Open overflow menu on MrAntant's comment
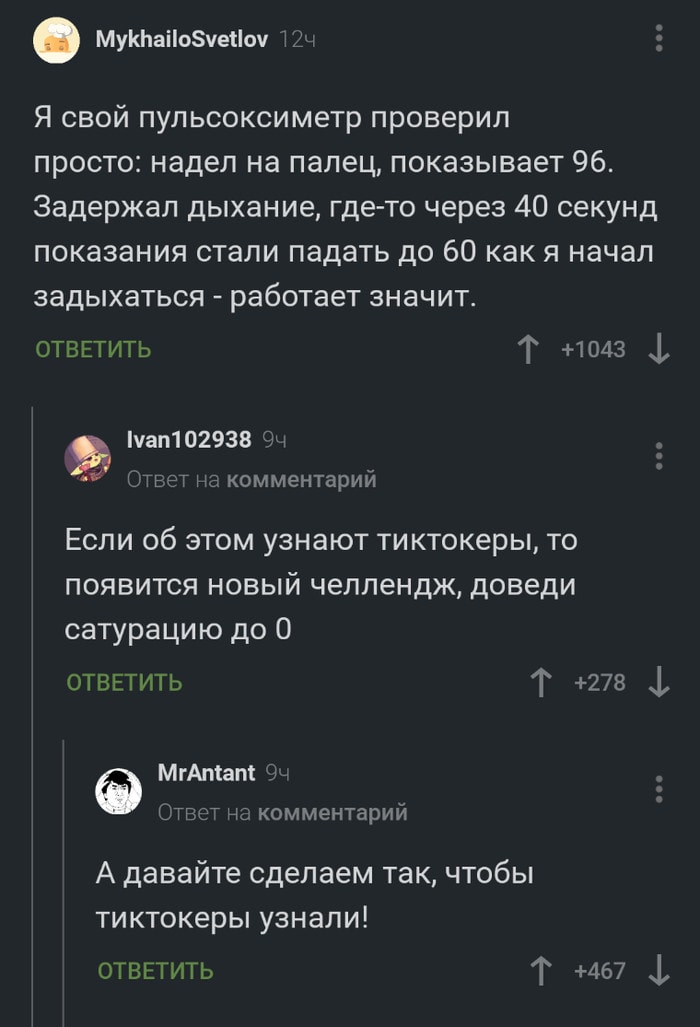The image size is (700, 1027). [659, 788]
